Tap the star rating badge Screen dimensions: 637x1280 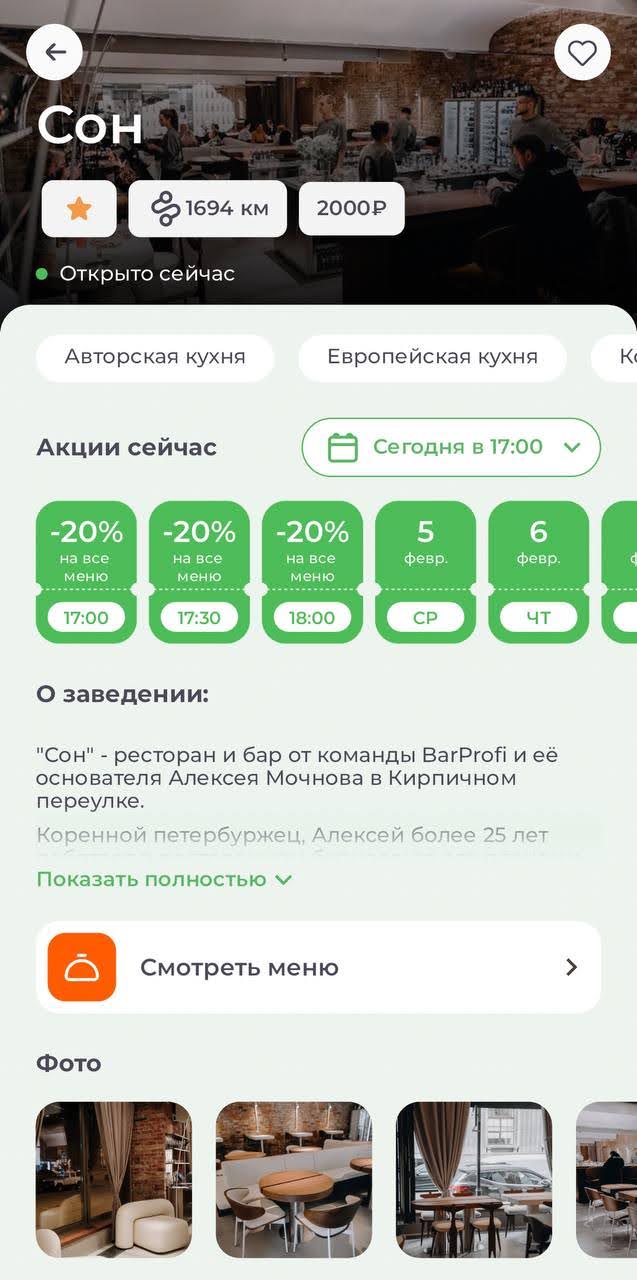(79, 208)
